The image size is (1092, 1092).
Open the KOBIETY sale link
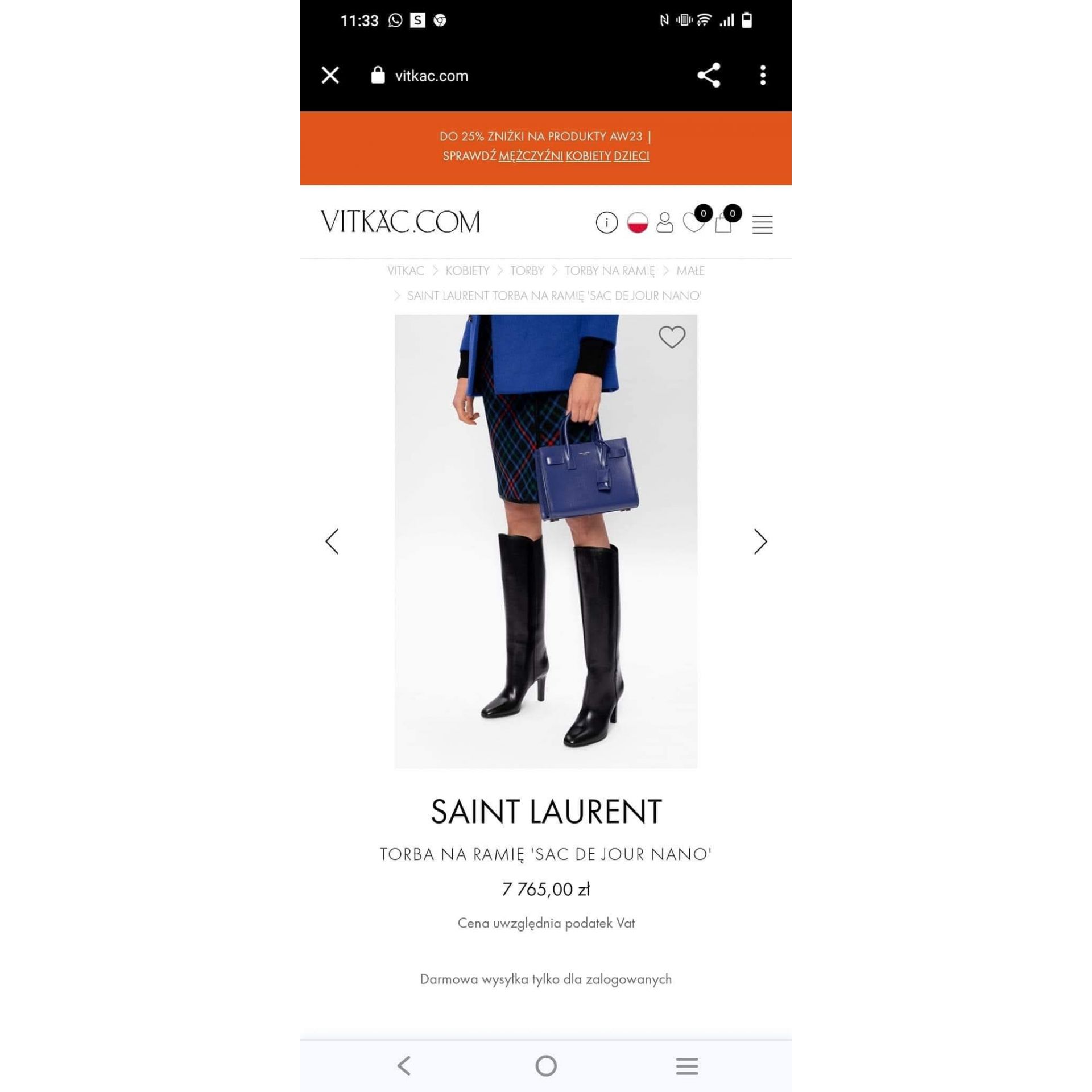[x=588, y=156]
